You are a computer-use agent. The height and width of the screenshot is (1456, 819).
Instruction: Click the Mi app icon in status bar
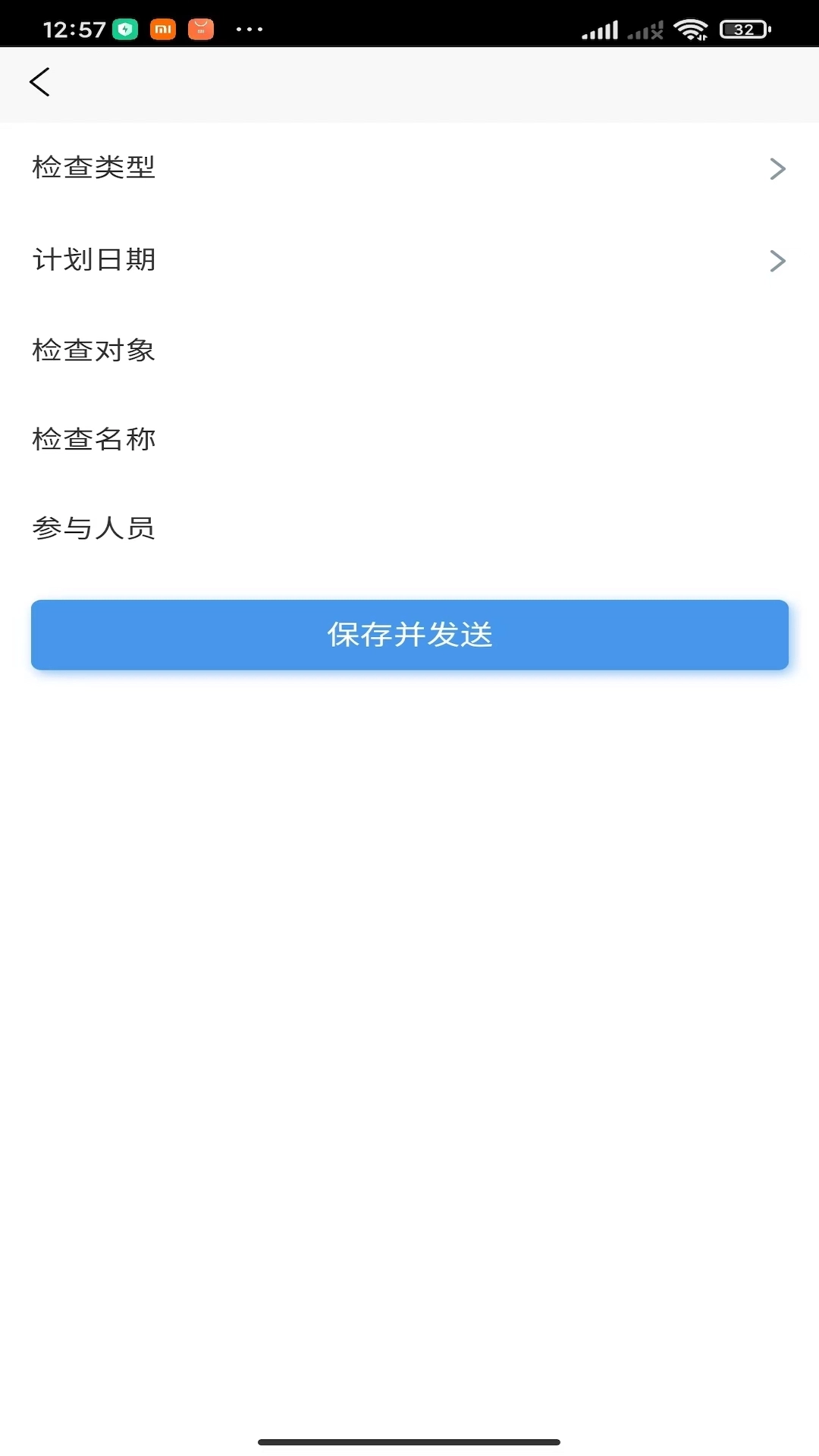pos(162,29)
